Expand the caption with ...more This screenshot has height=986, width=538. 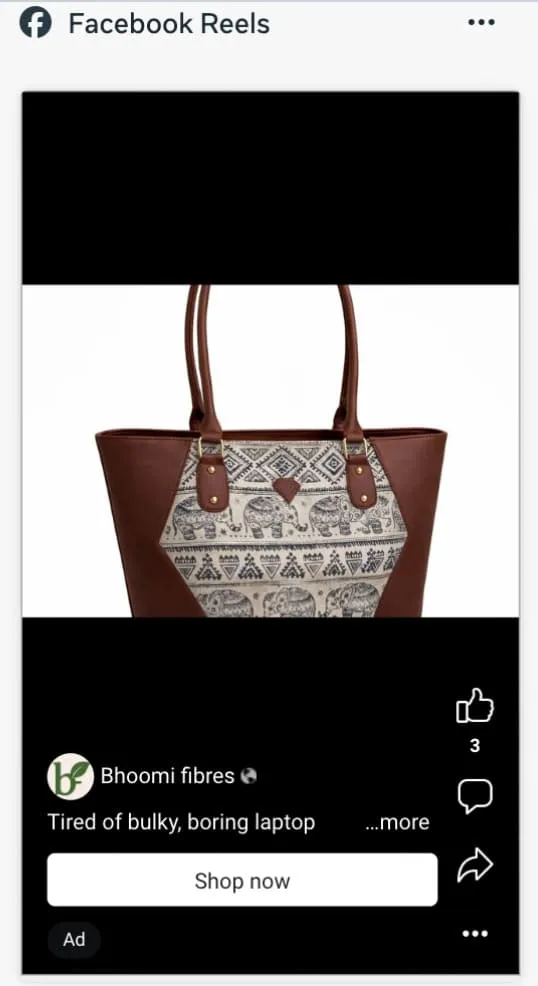click(397, 823)
